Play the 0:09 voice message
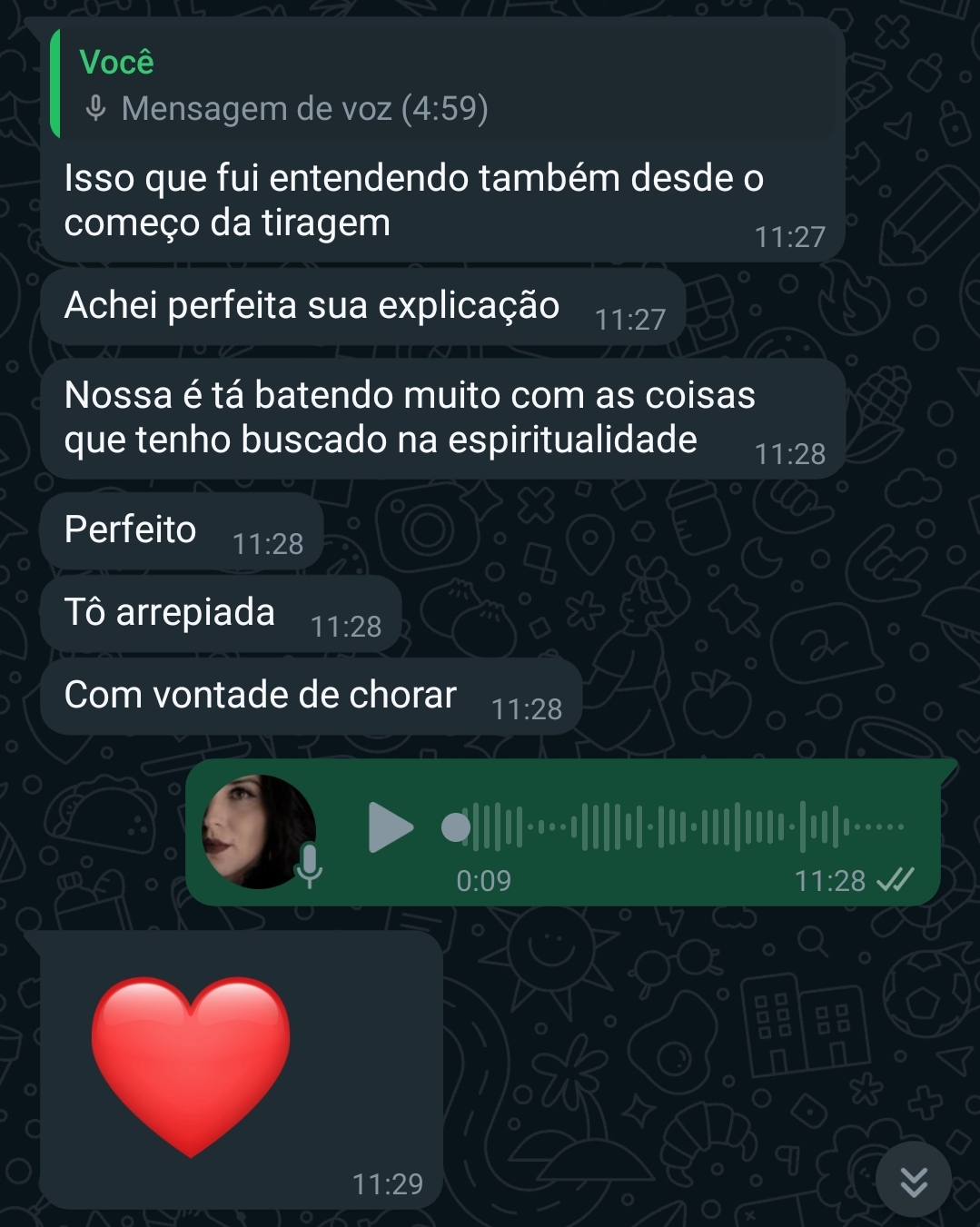Screen dimensions: 980x1227 391,827
